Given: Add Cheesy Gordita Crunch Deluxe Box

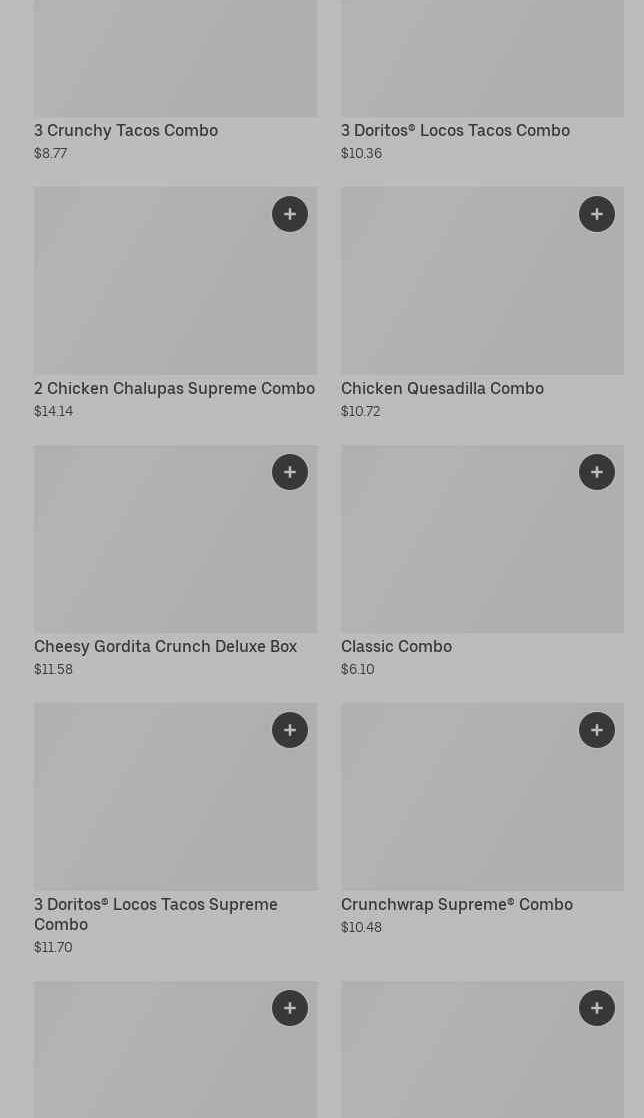Looking at the screenshot, I should pyautogui.click(x=290, y=472).
